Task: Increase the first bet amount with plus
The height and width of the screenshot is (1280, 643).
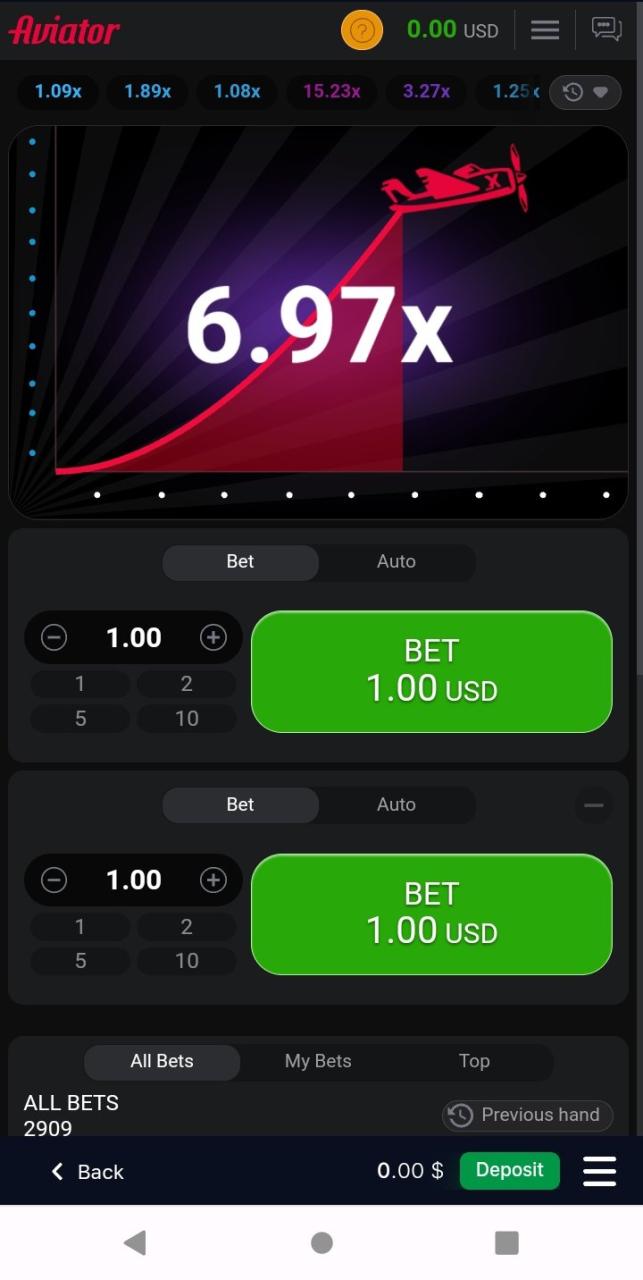Action: tap(213, 637)
